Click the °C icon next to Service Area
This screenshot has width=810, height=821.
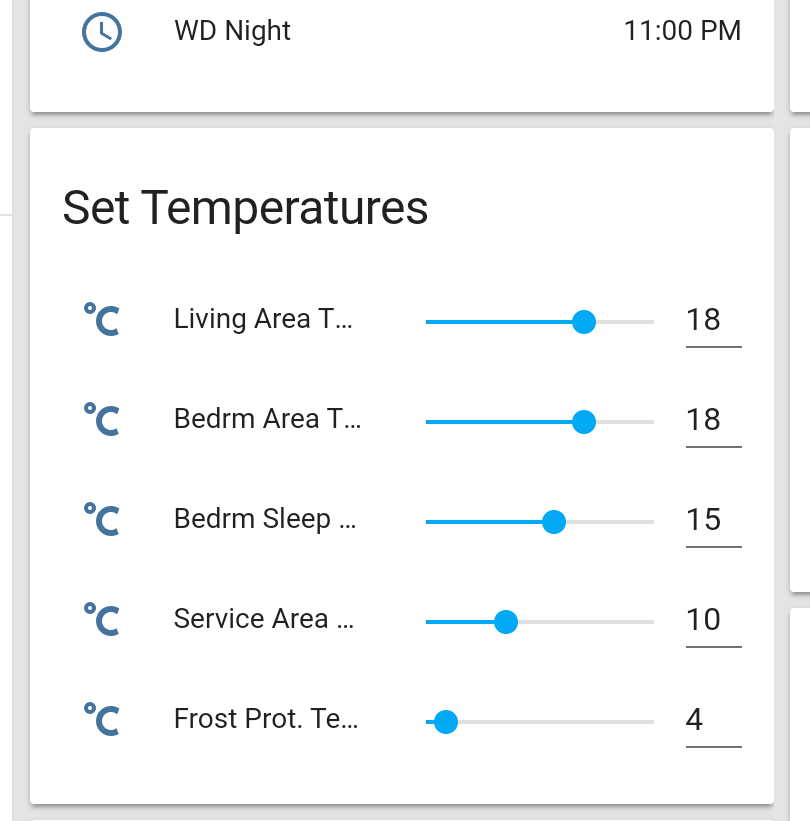click(x=101, y=620)
